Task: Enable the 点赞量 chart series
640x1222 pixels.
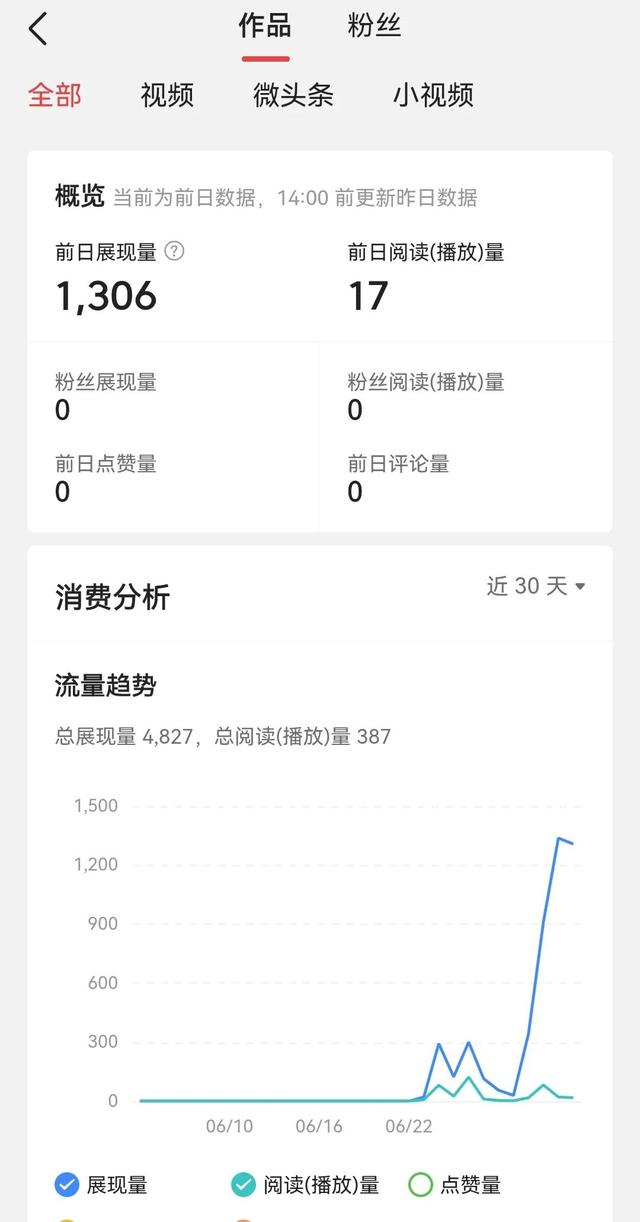Action: pos(421,1185)
